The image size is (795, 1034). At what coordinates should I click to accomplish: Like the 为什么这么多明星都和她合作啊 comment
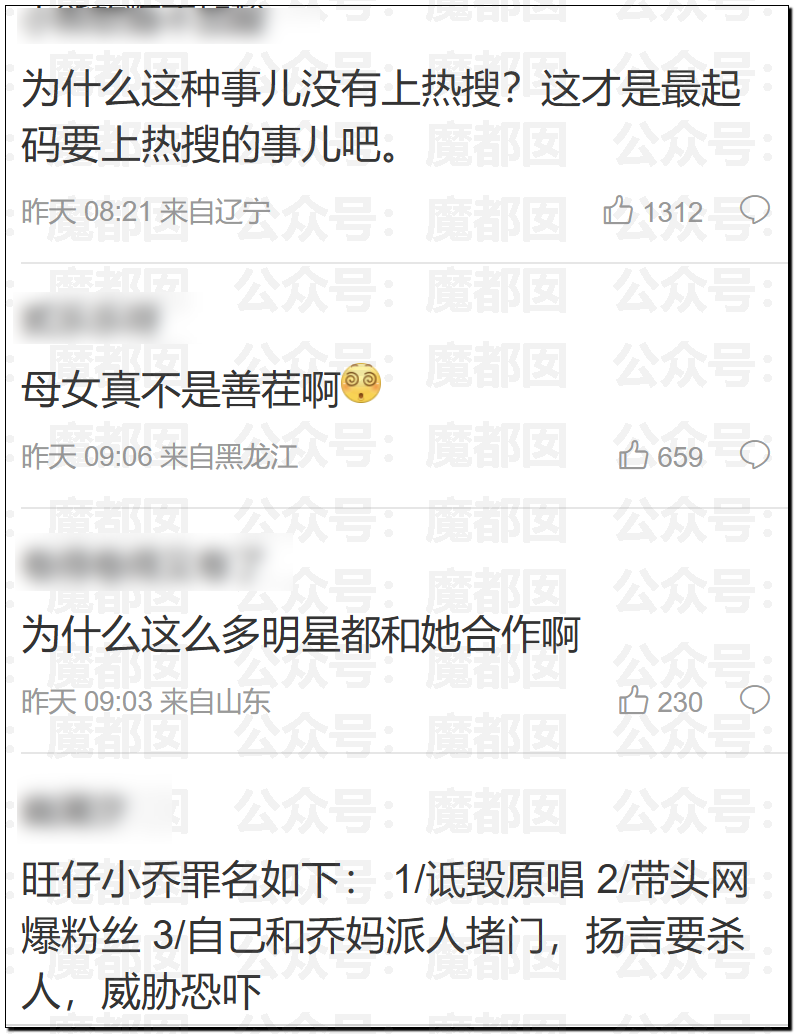(633, 701)
